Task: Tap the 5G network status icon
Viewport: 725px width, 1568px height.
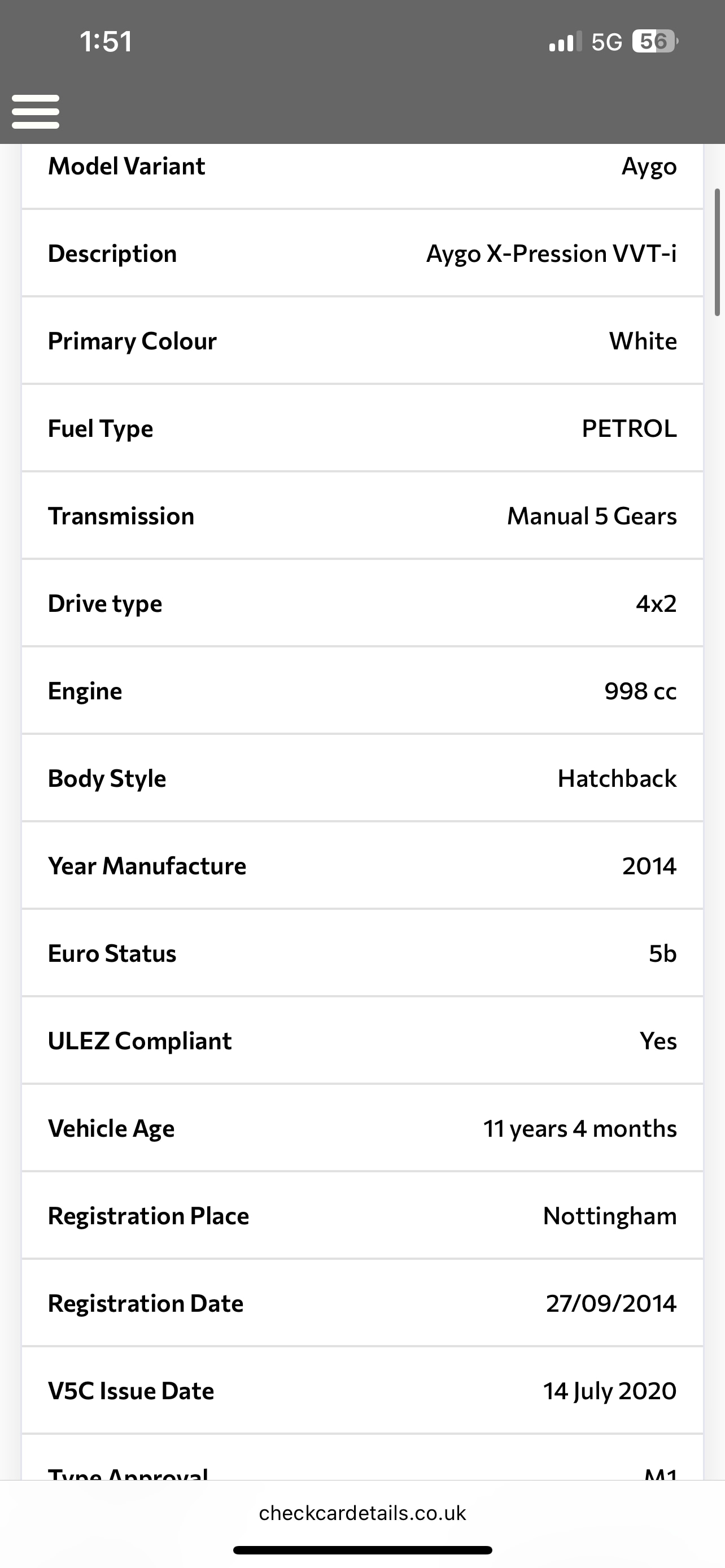Action: tap(607, 41)
